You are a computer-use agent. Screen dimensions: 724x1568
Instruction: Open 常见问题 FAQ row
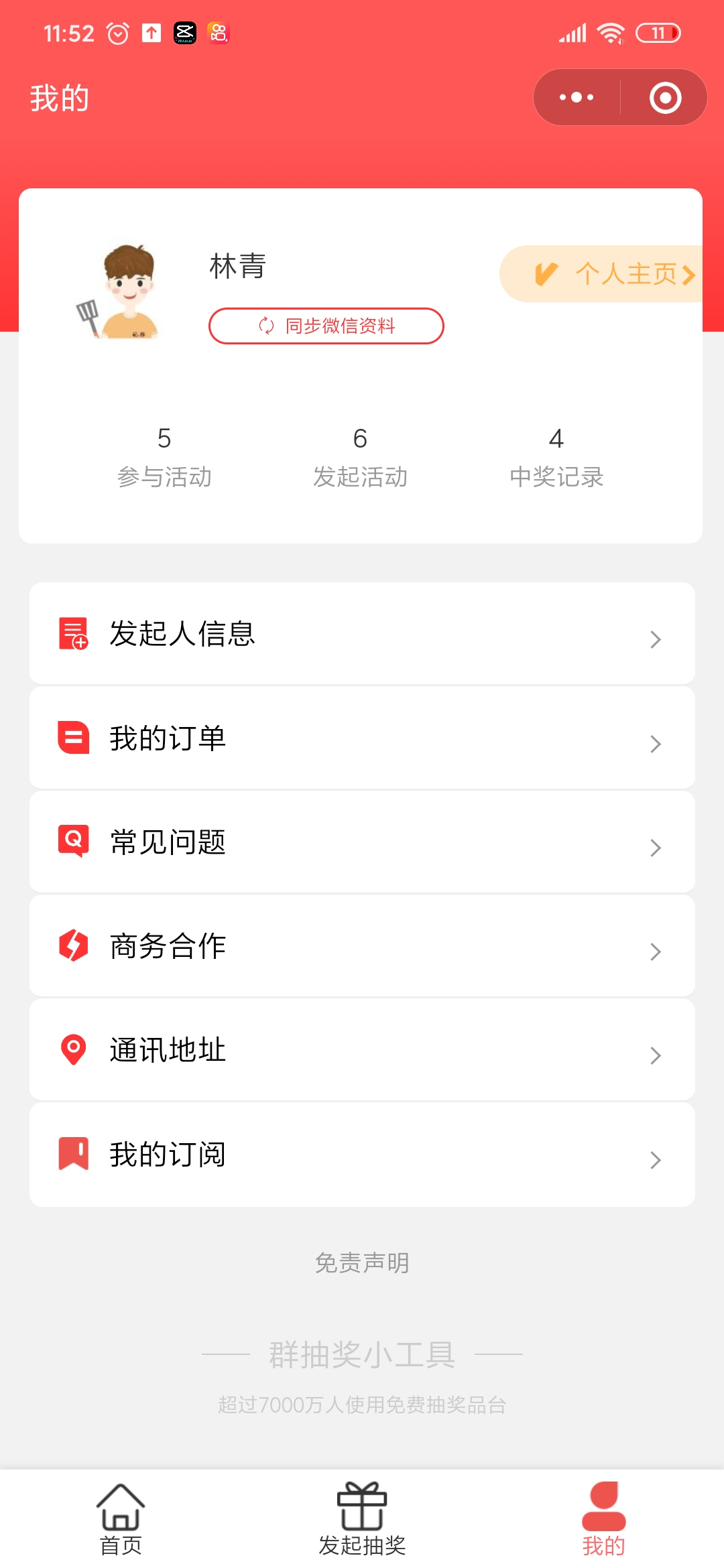pyautogui.click(x=362, y=842)
